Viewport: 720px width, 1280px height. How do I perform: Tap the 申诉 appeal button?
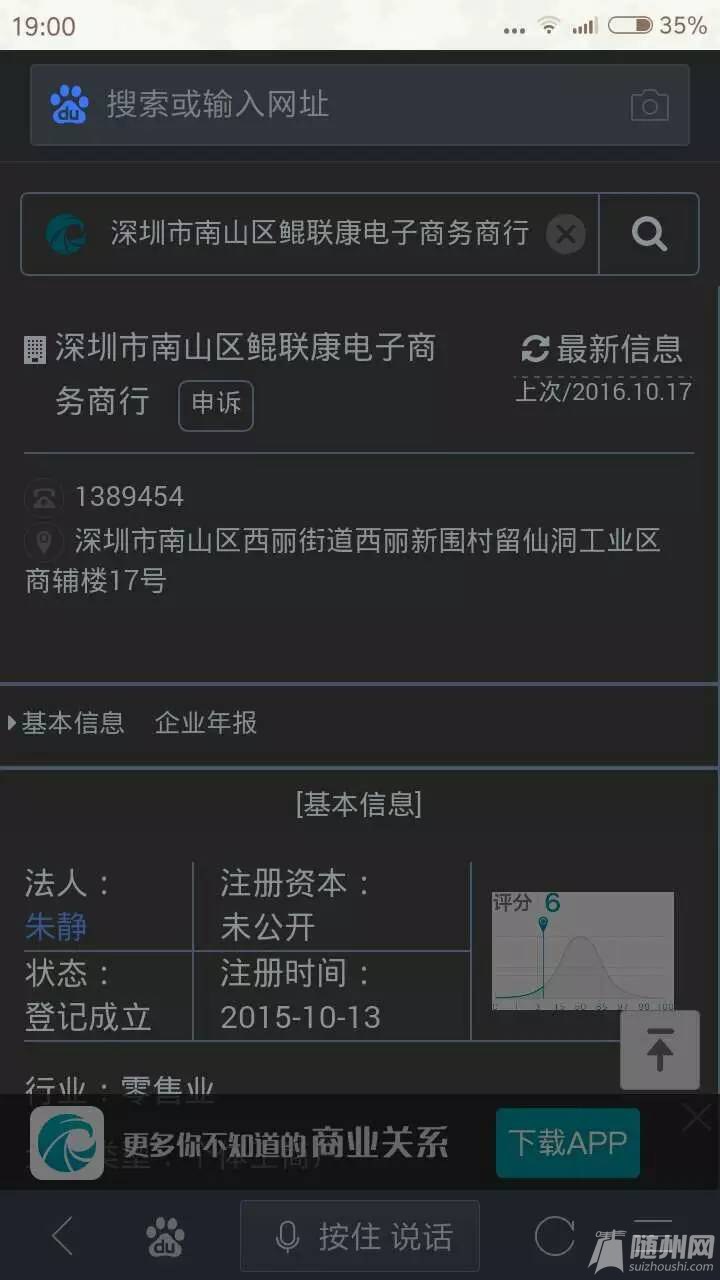click(x=216, y=403)
